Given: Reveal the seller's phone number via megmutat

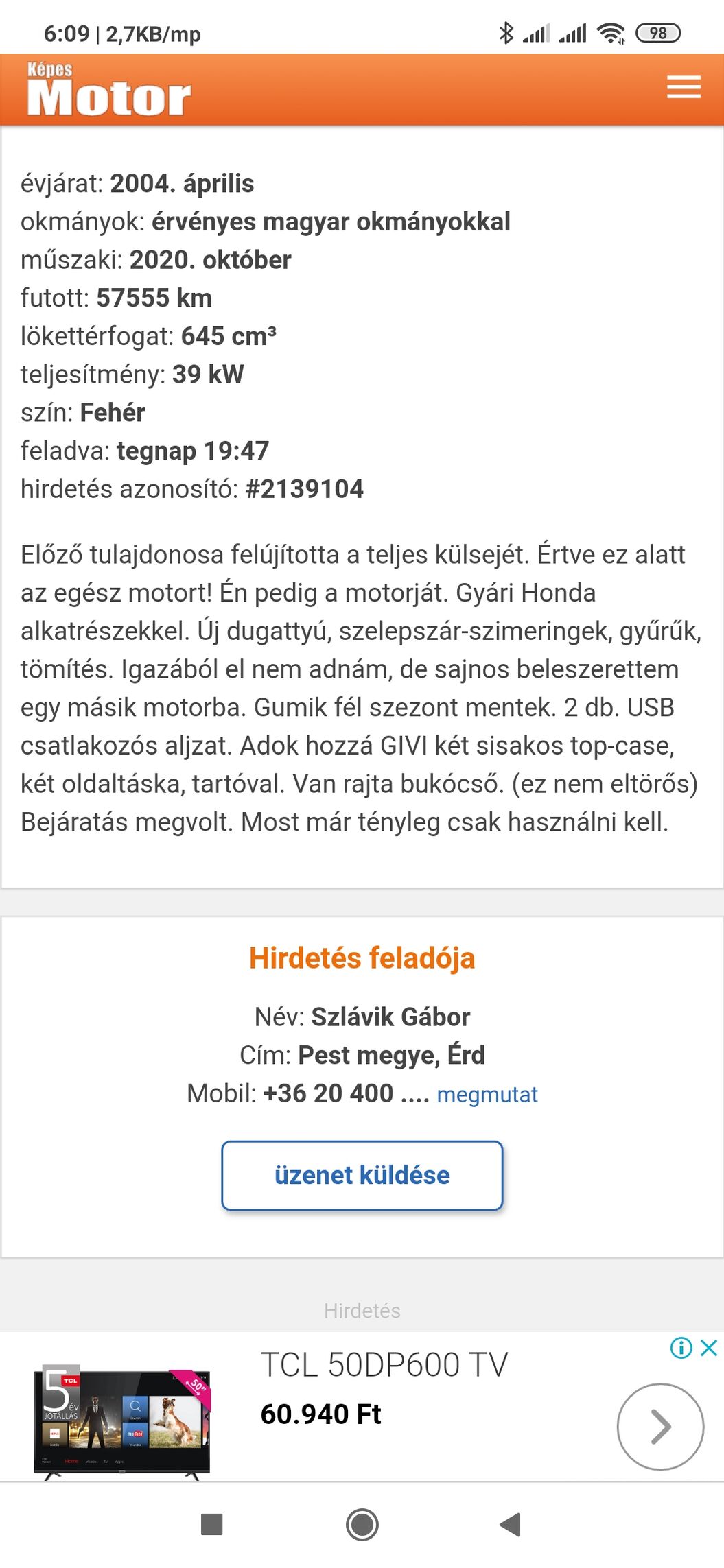Looking at the screenshot, I should (x=487, y=1095).
